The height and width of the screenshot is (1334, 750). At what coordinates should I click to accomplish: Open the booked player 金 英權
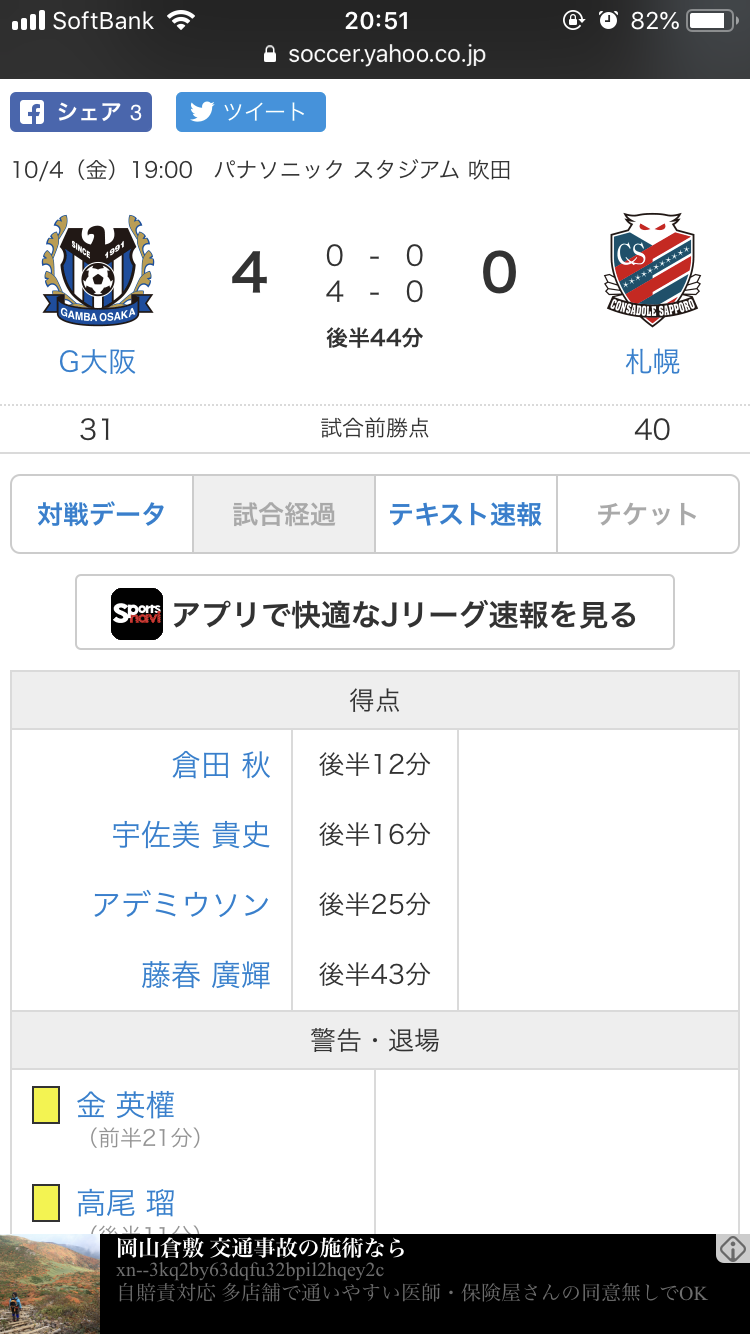tap(126, 1105)
